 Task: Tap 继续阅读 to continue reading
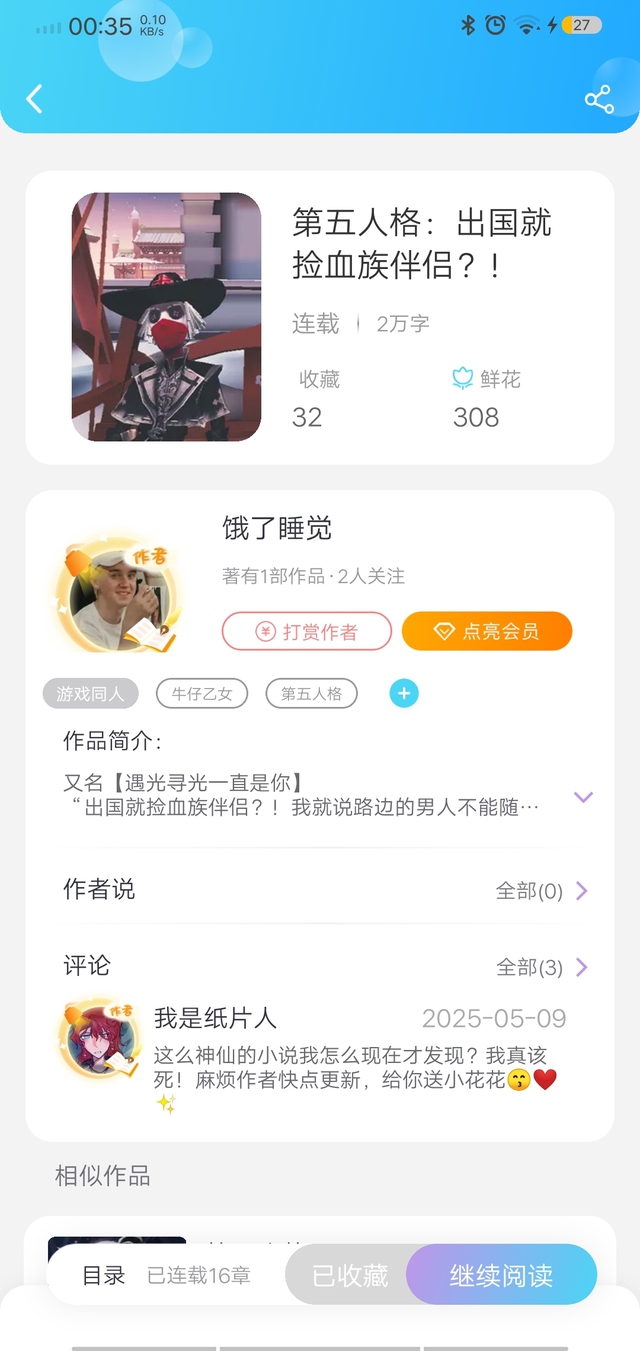click(x=501, y=1275)
